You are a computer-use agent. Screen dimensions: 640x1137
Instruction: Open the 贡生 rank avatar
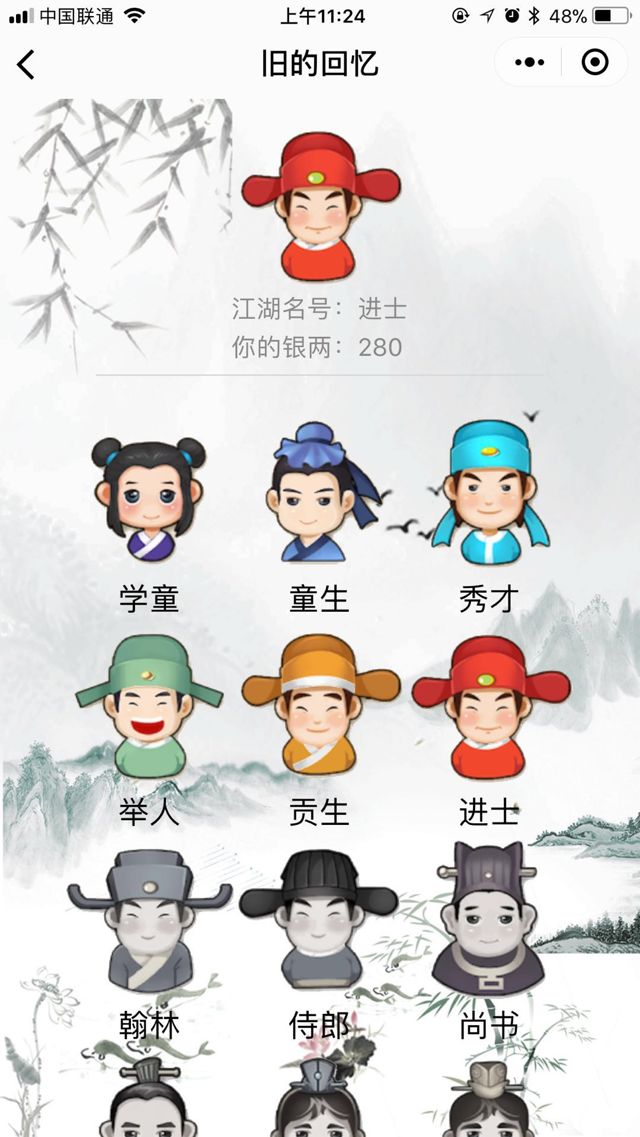pos(319,706)
